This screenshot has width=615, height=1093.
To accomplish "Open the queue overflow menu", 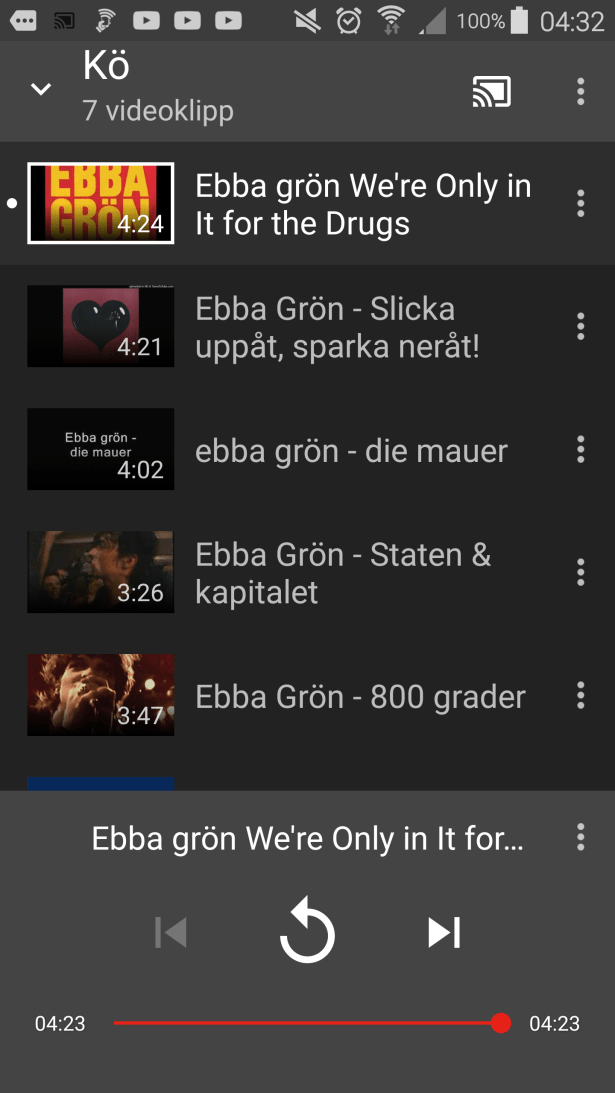I will click(x=580, y=91).
